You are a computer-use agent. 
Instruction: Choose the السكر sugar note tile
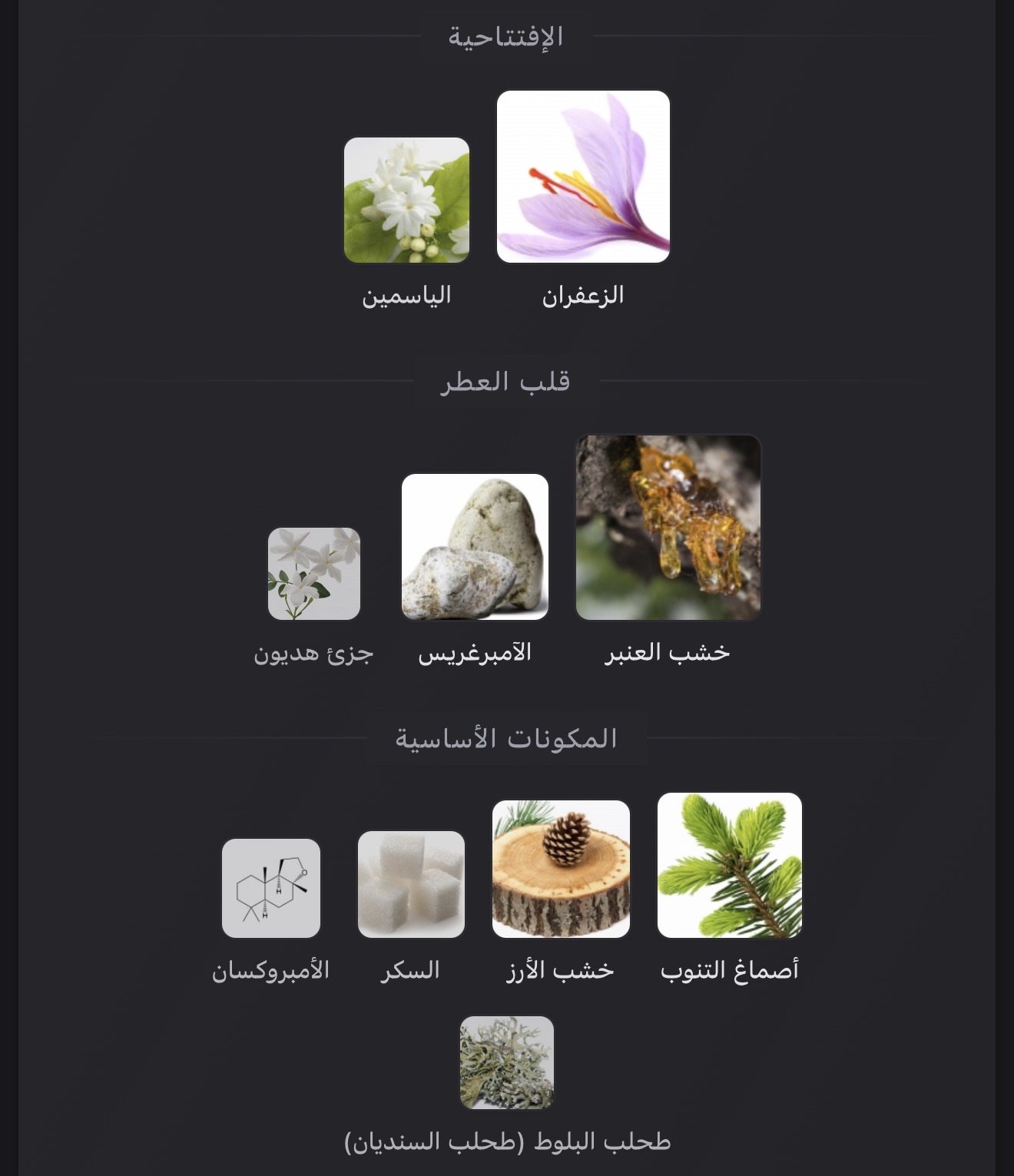tap(411, 884)
